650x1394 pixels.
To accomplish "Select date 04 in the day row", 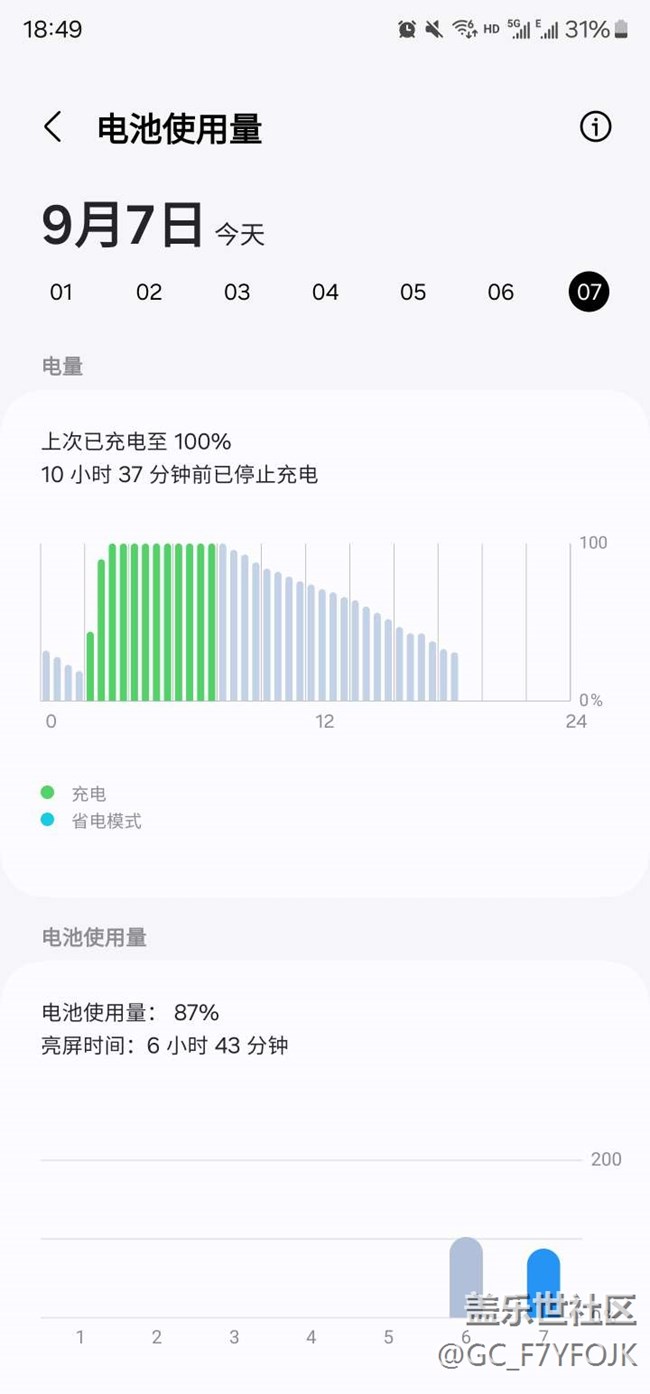I will (x=325, y=292).
